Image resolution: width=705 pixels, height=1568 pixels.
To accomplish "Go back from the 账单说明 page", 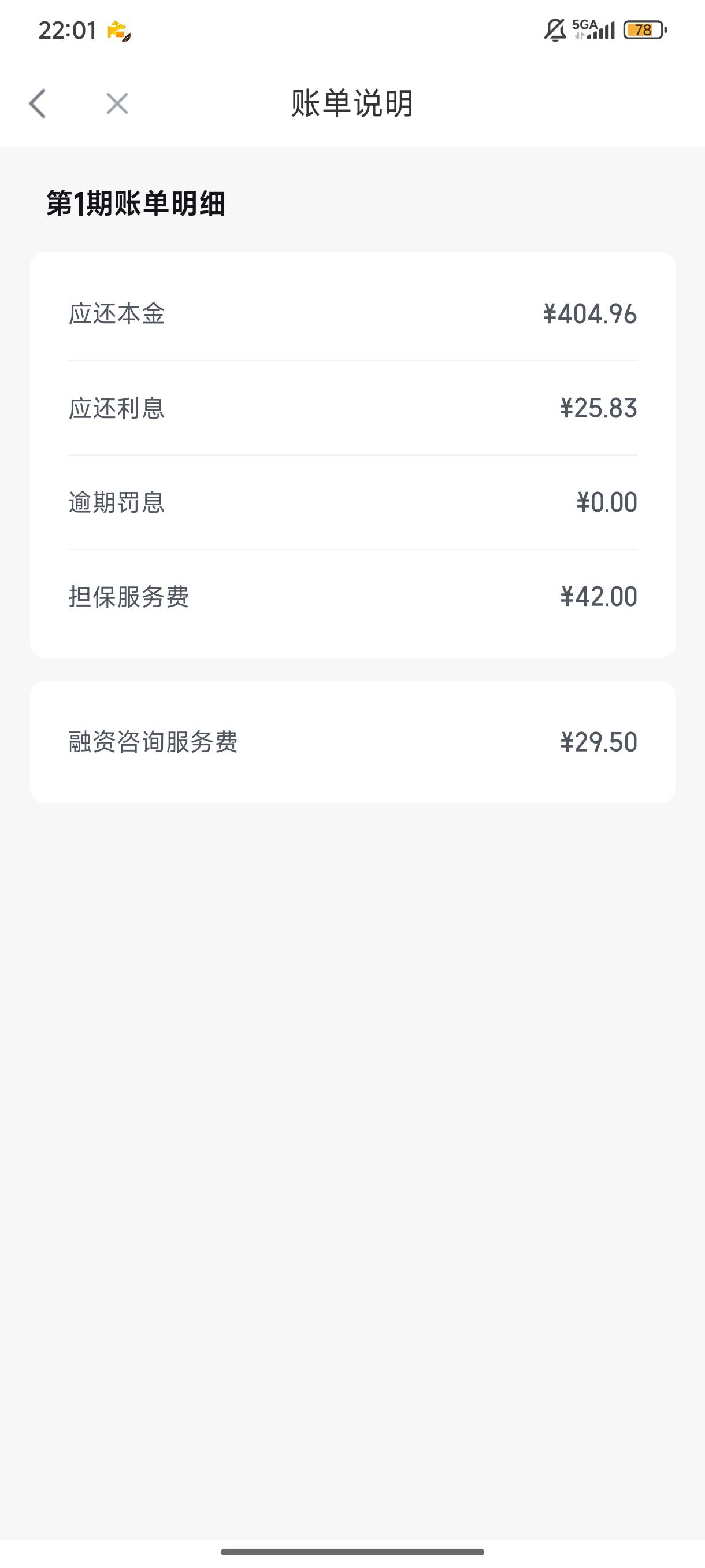I will pyautogui.click(x=38, y=103).
